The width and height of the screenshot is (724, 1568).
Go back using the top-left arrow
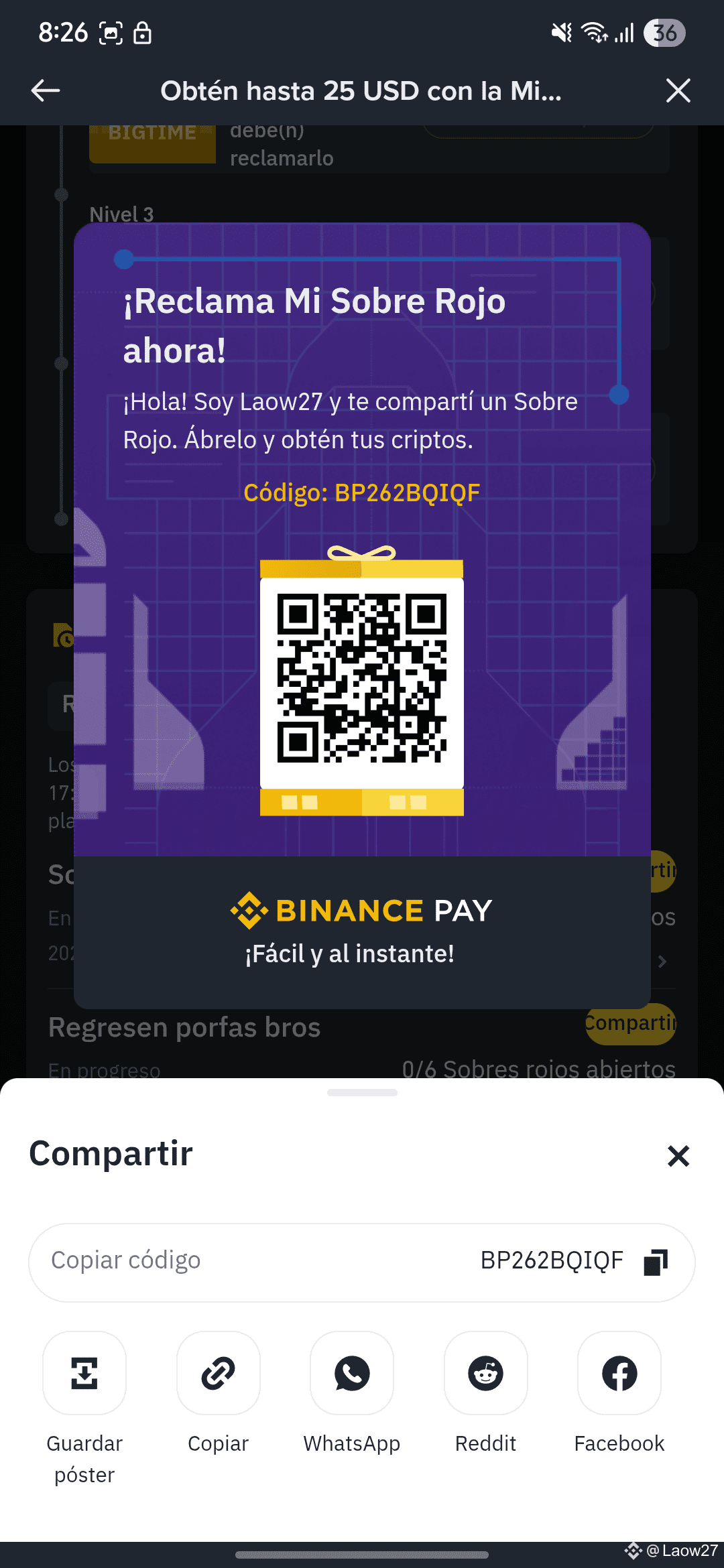[x=46, y=90]
